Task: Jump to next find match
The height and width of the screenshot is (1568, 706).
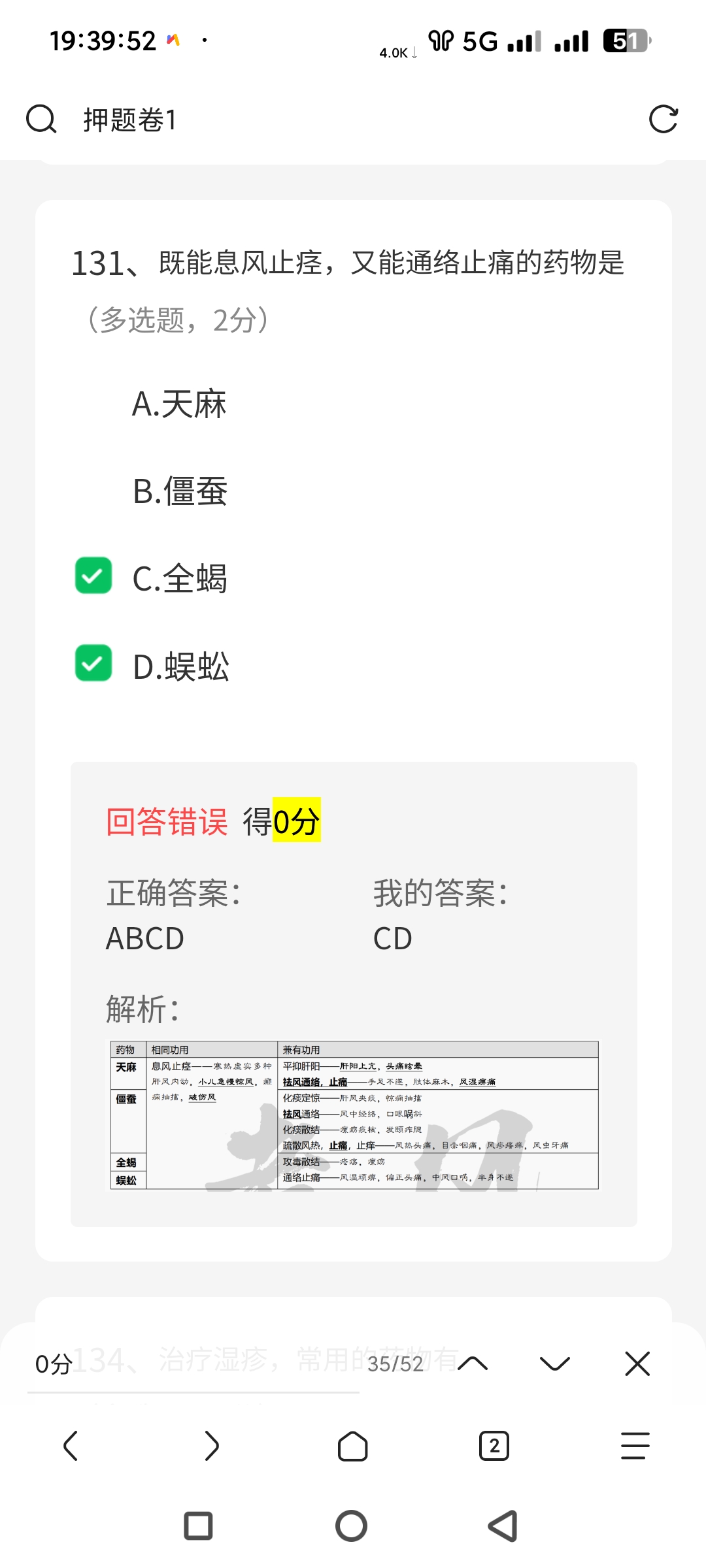Action: pos(555,1364)
